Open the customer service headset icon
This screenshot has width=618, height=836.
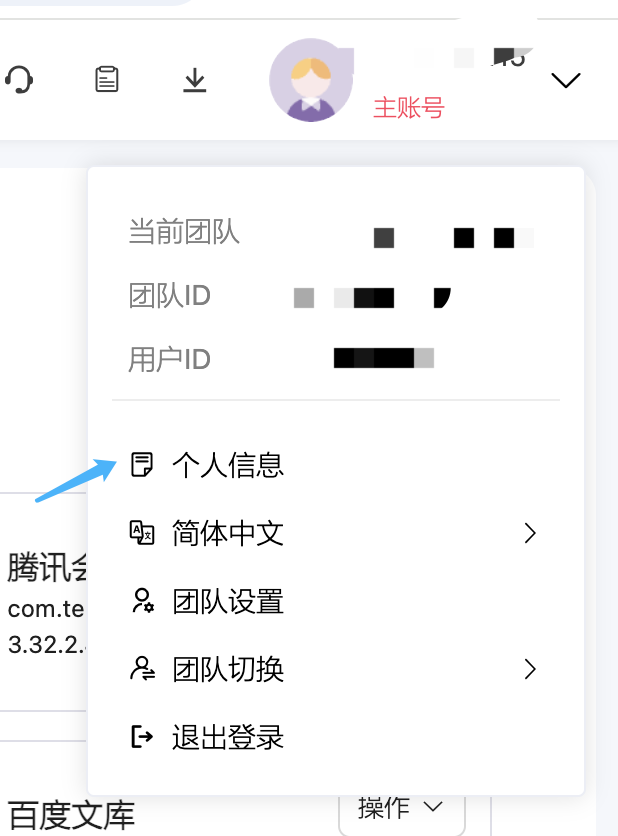pyautogui.click(x=19, y=80)
